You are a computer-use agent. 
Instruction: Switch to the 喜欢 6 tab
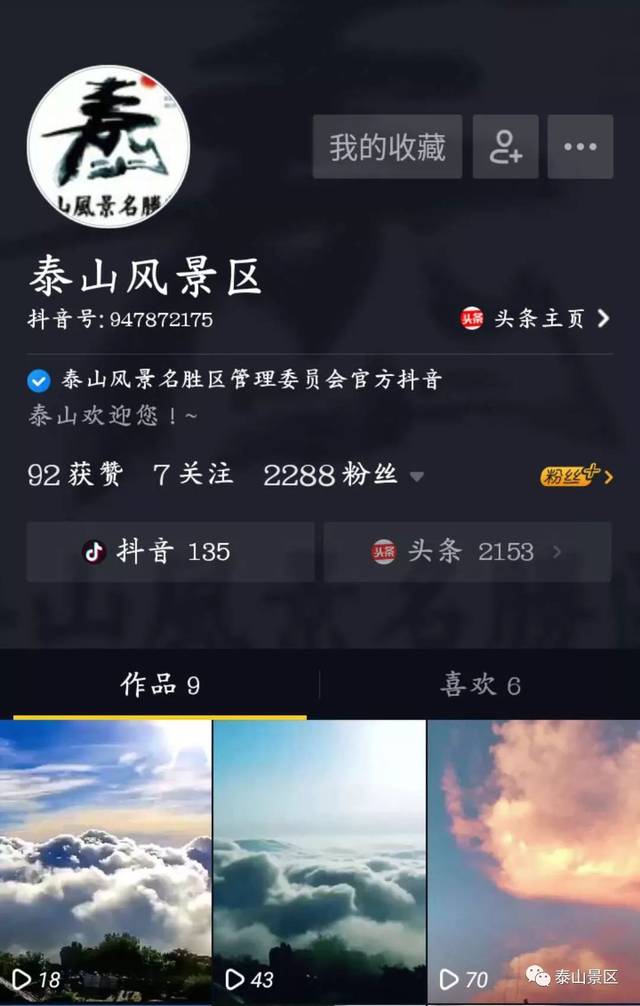[x=480, y=685]
